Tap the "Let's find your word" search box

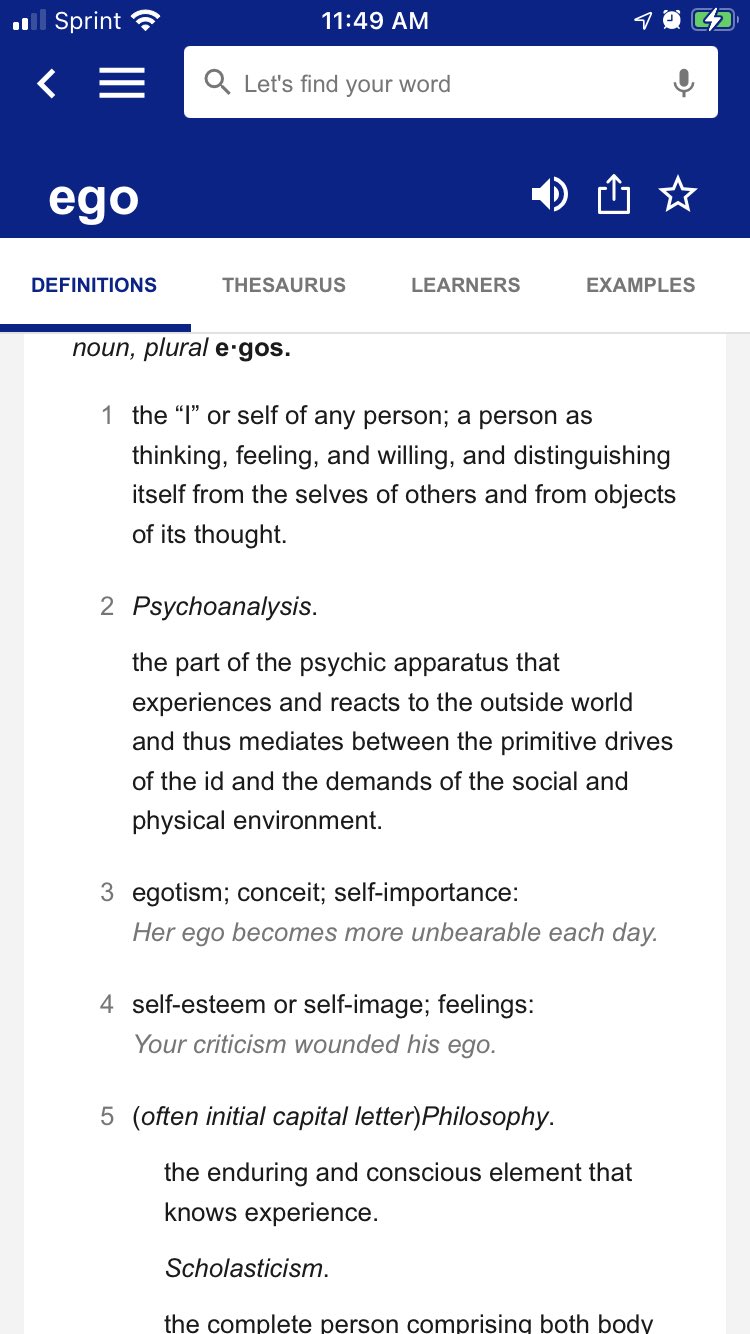click(x=430, y=83)
